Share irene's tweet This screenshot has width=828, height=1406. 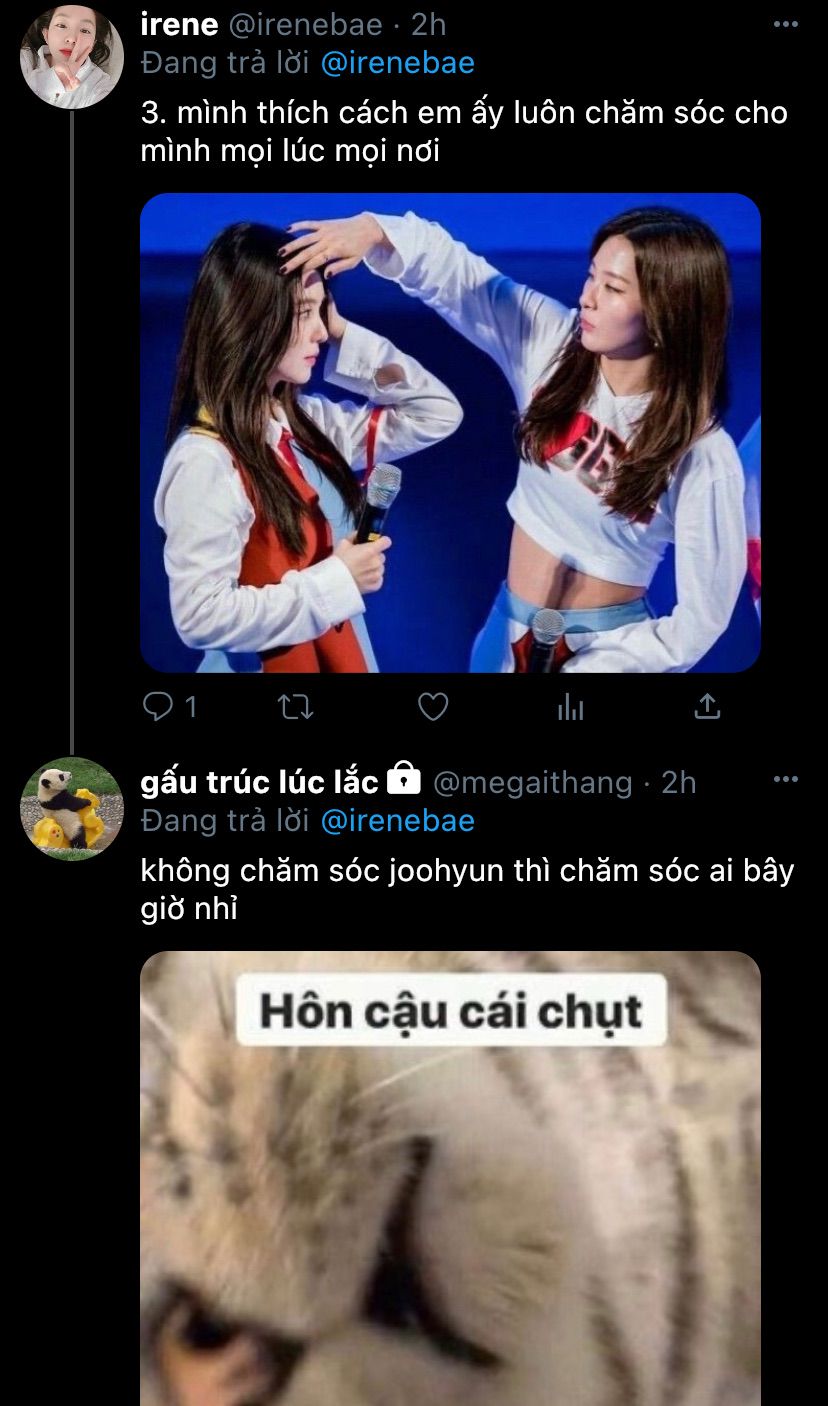pos(707,707)
